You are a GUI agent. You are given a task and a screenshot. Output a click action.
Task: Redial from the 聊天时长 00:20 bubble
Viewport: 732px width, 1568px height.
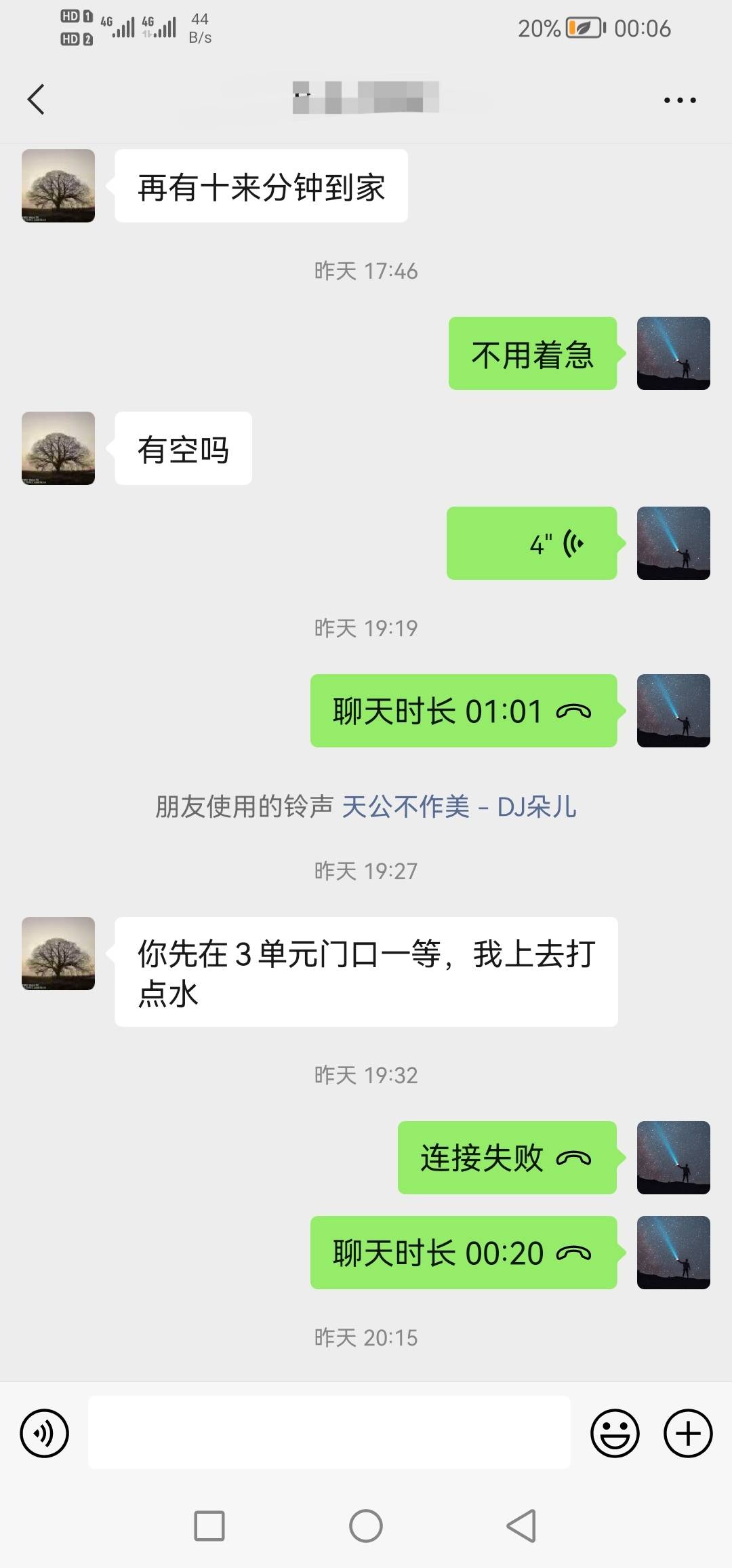[571, 1253]
